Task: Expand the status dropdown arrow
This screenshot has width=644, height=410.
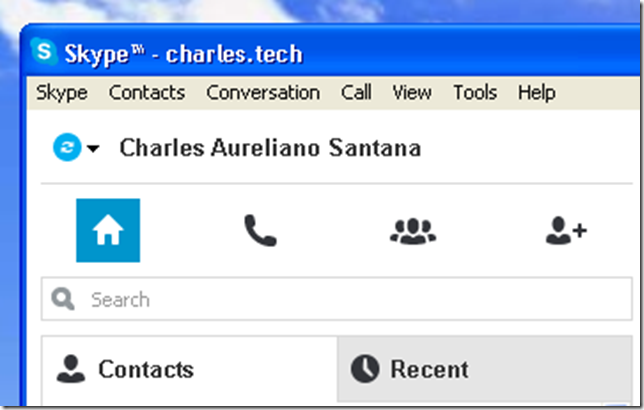Action: 93,149
